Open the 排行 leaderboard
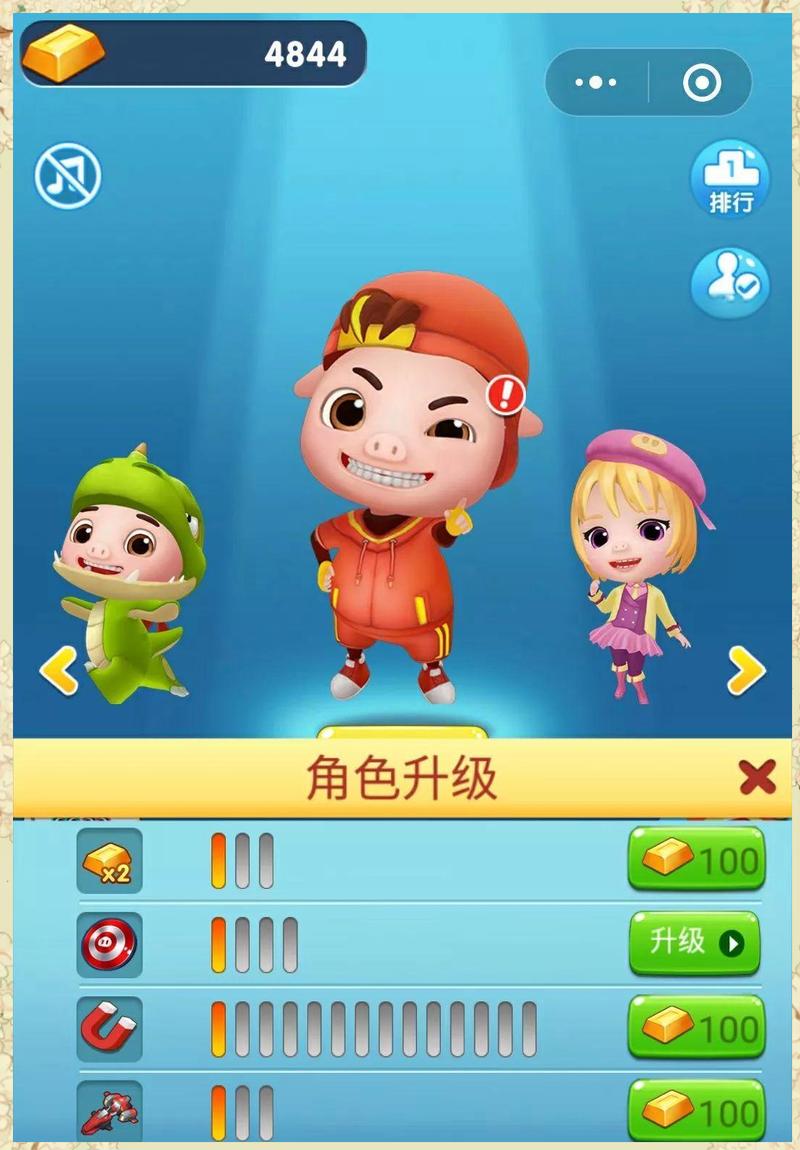 point(730,179)
